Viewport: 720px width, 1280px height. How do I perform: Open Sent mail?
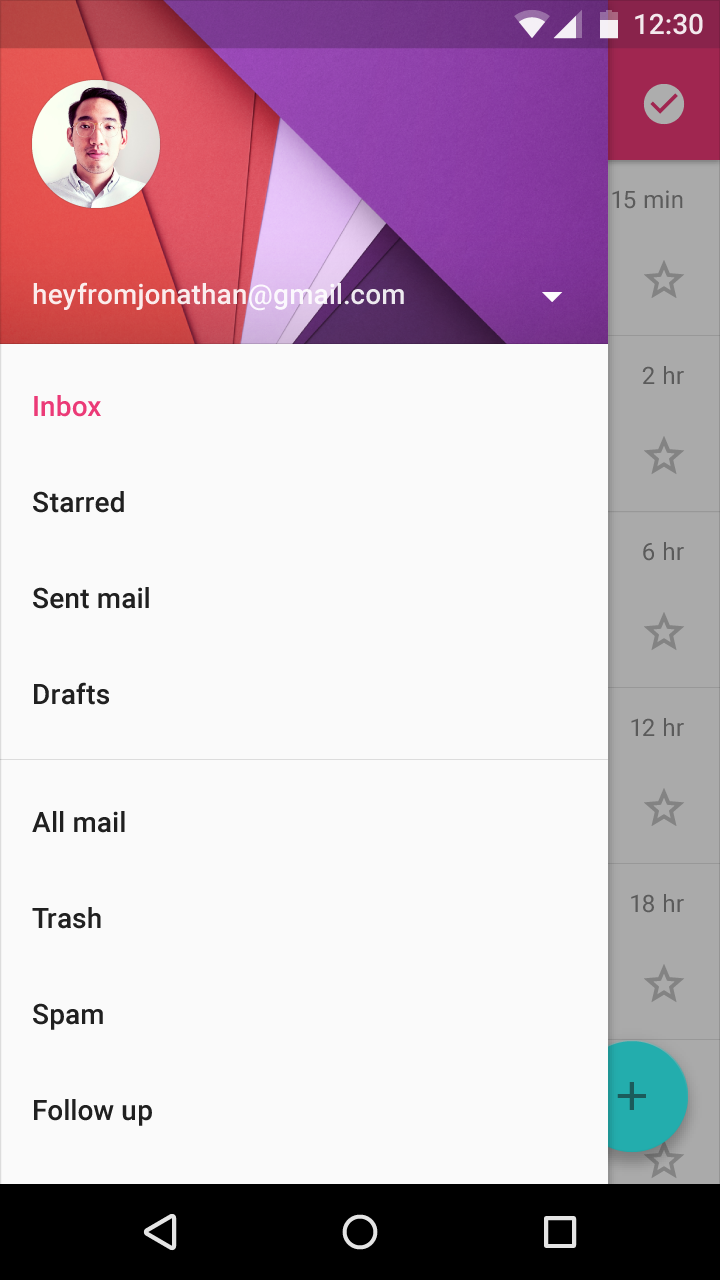point(304,598)
